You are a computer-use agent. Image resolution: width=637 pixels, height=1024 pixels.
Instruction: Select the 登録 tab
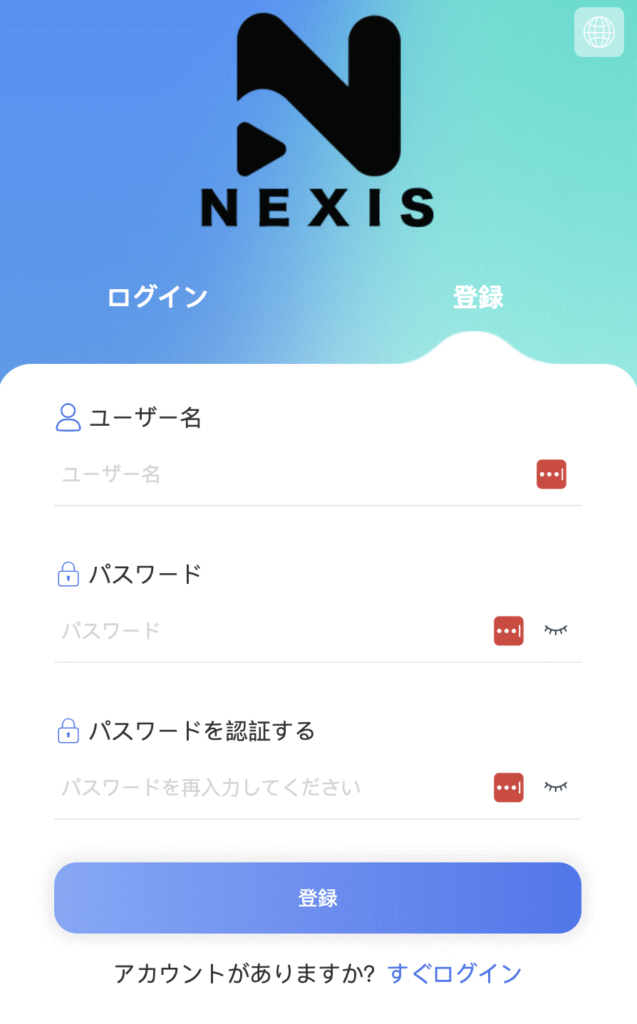[x=478, y=297]
